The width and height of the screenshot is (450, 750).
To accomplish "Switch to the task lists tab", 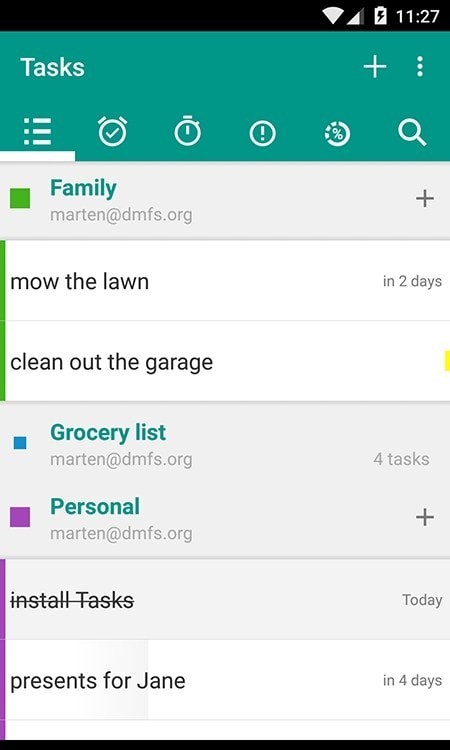I will pyautogui.click(x=37, y=132).
